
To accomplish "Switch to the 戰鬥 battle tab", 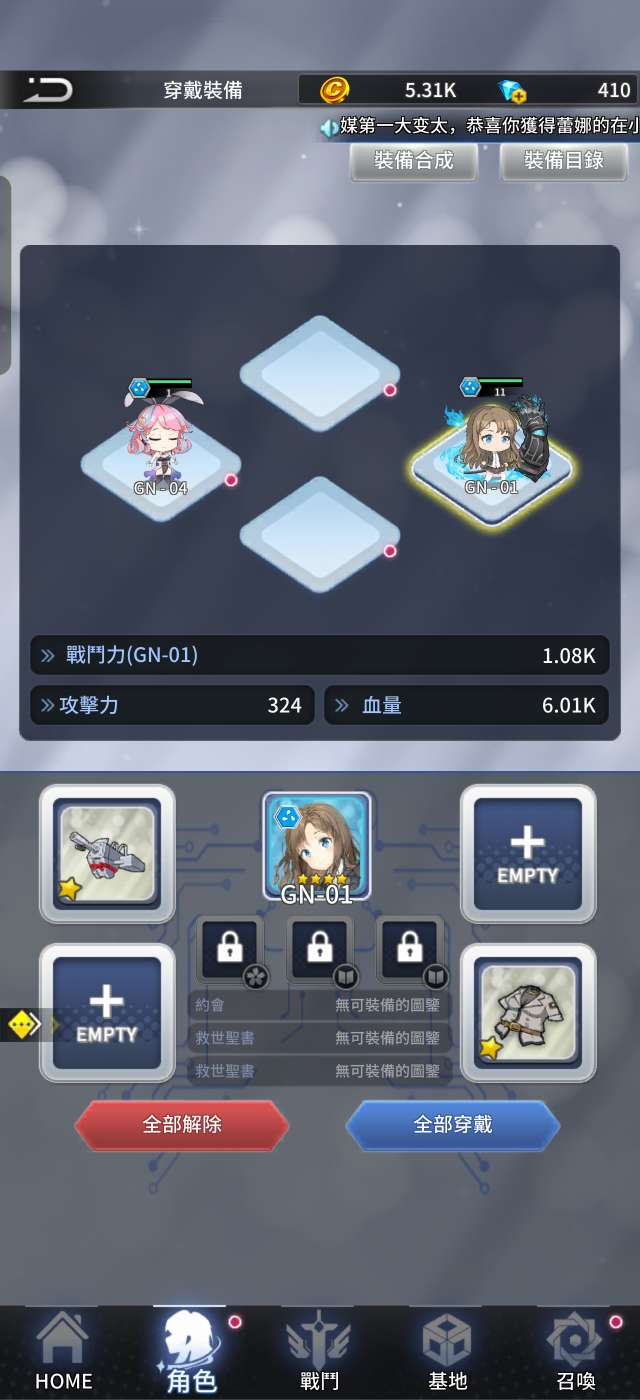I will [x=319, y=1352].
